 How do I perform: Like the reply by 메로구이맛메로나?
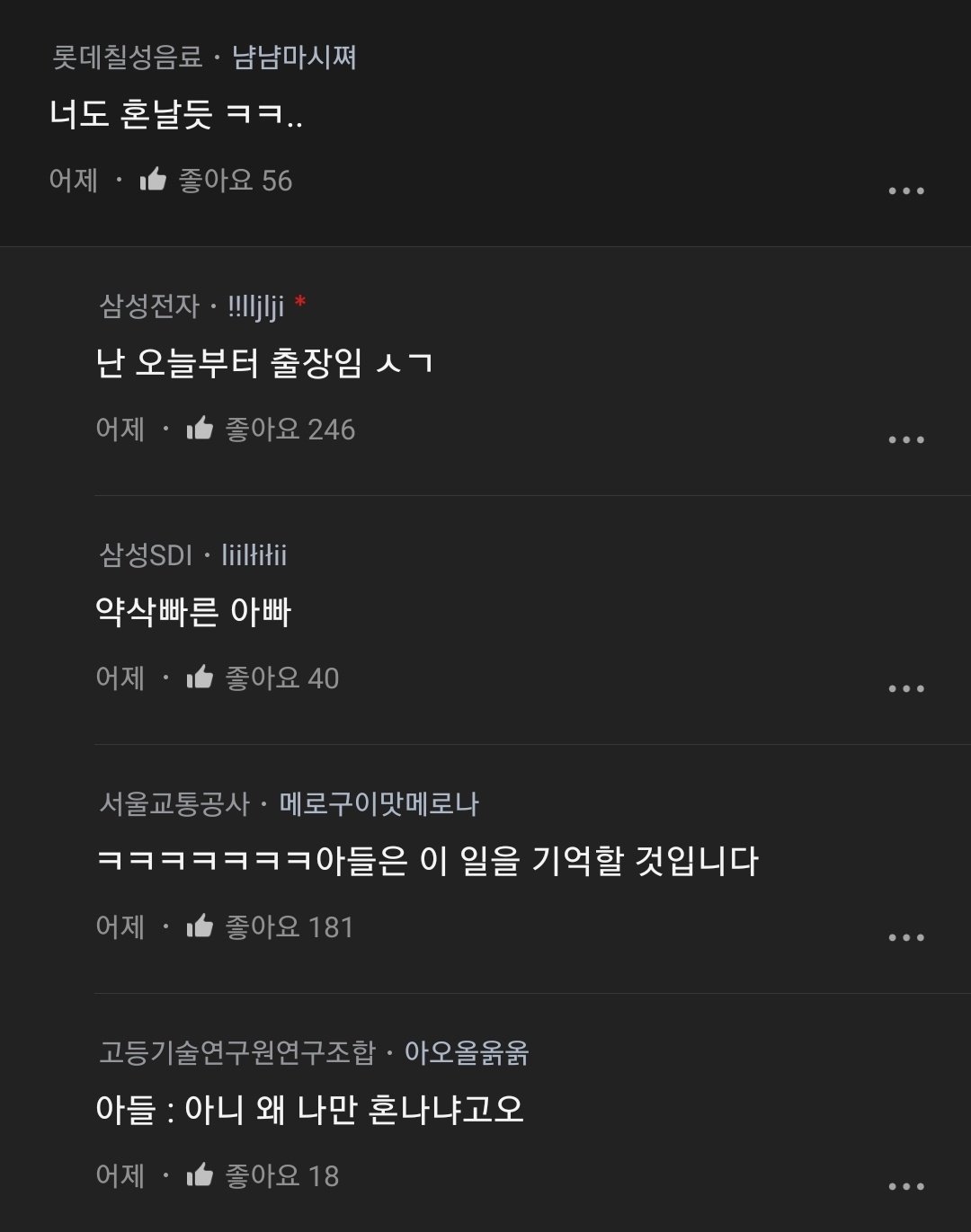200,926
